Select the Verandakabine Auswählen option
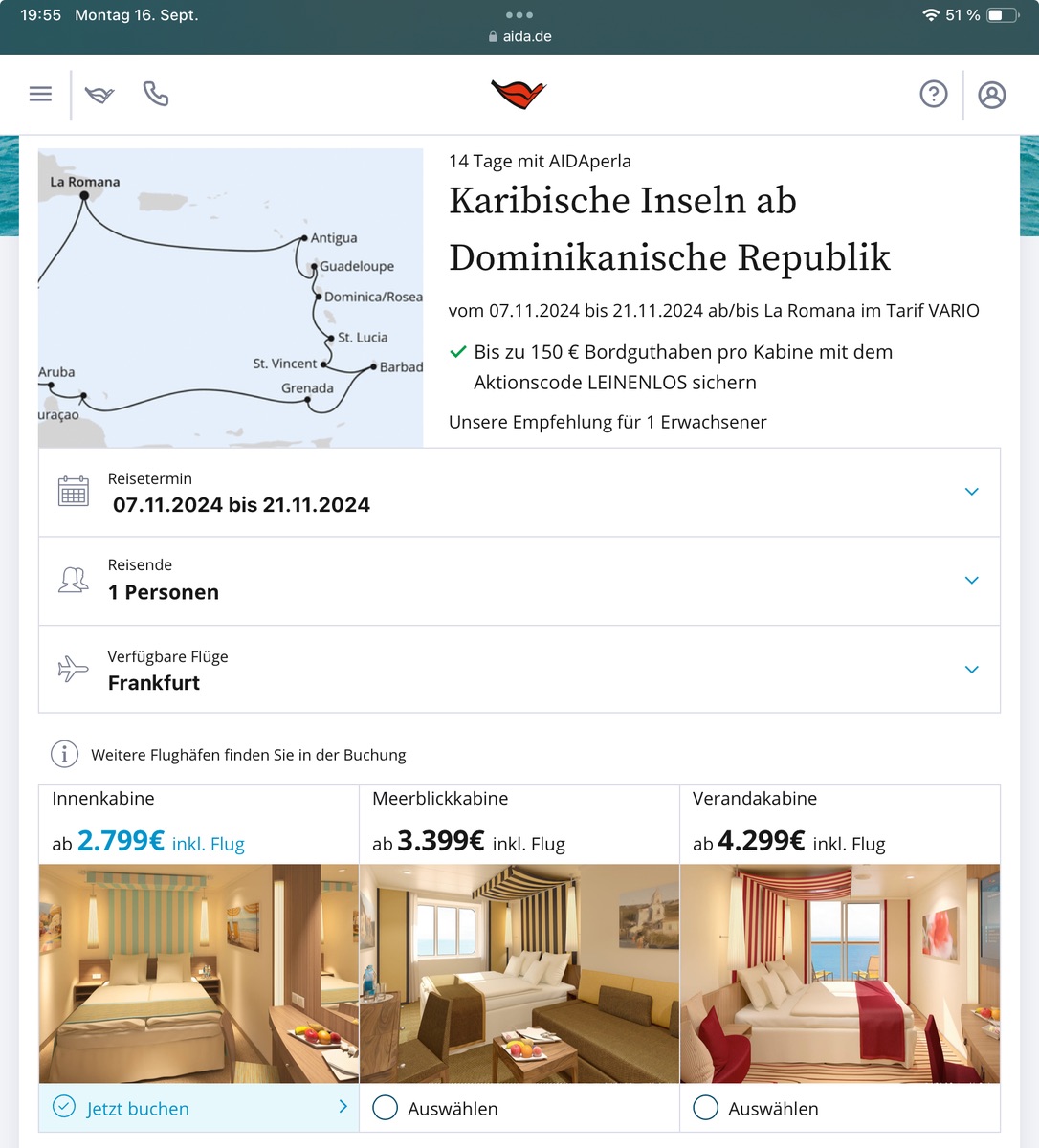 [840, 1108]
